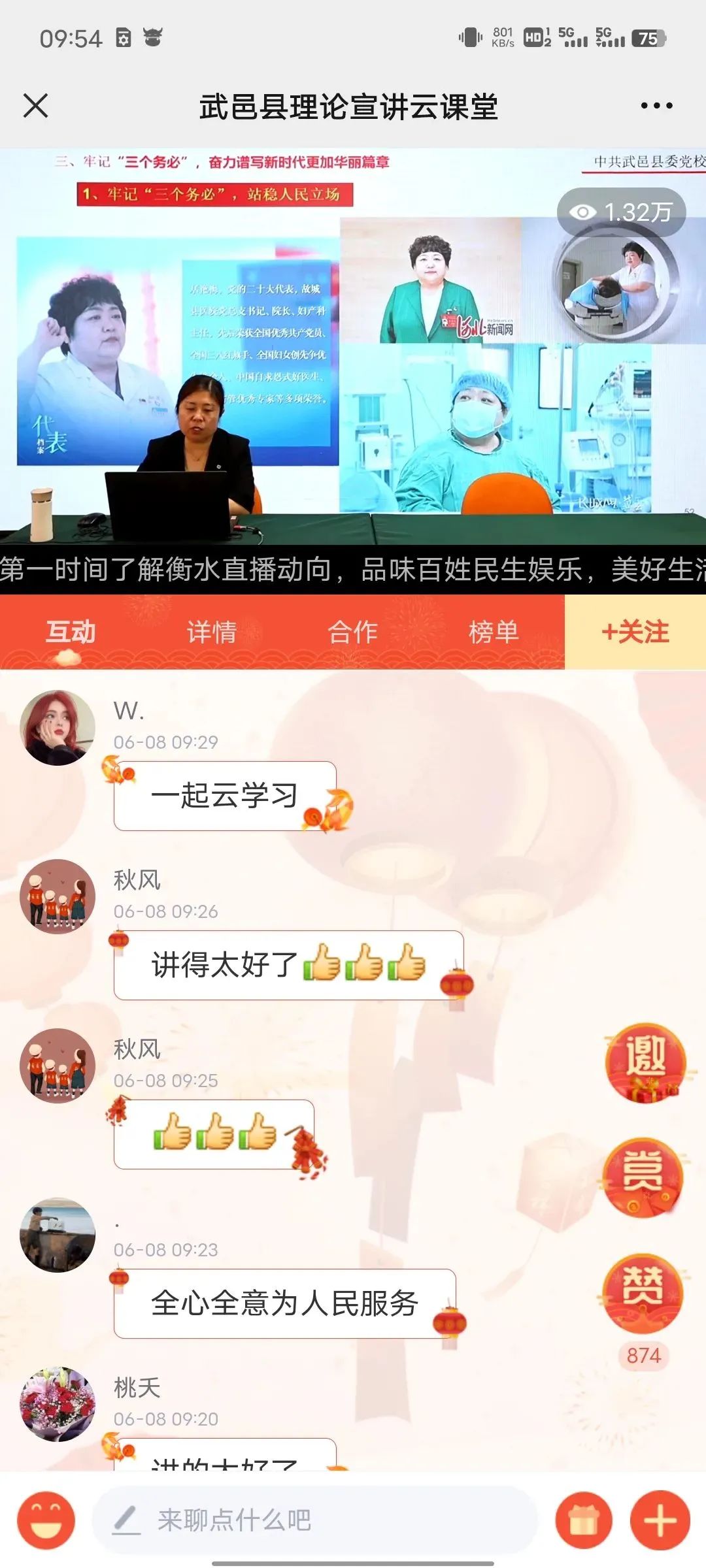This screenshot has height=1568, width=706.
Task: Tap the live video player
Action: point(353,346)
